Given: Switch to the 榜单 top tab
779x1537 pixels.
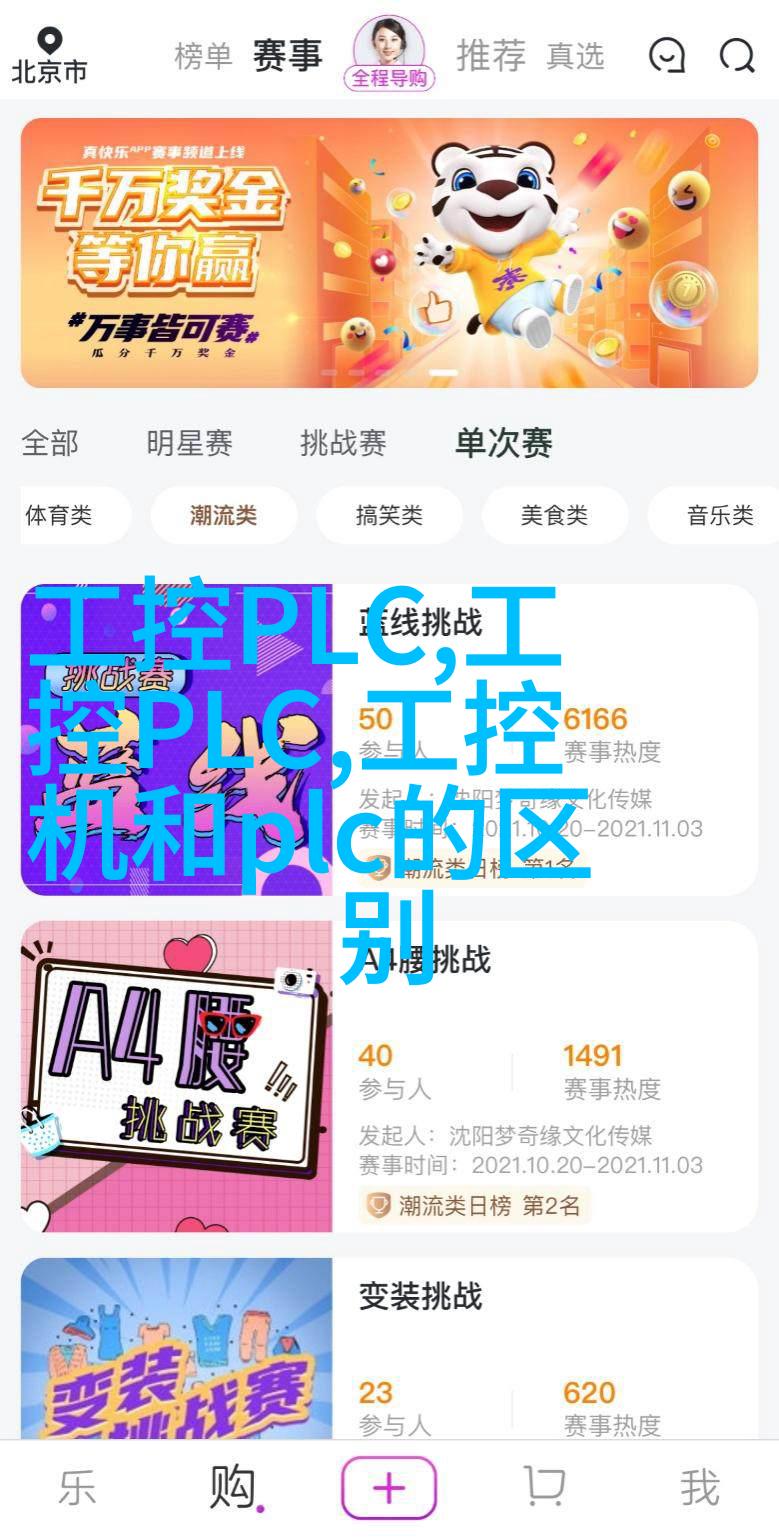Looking at the screenshot, I should pos(204,56).
